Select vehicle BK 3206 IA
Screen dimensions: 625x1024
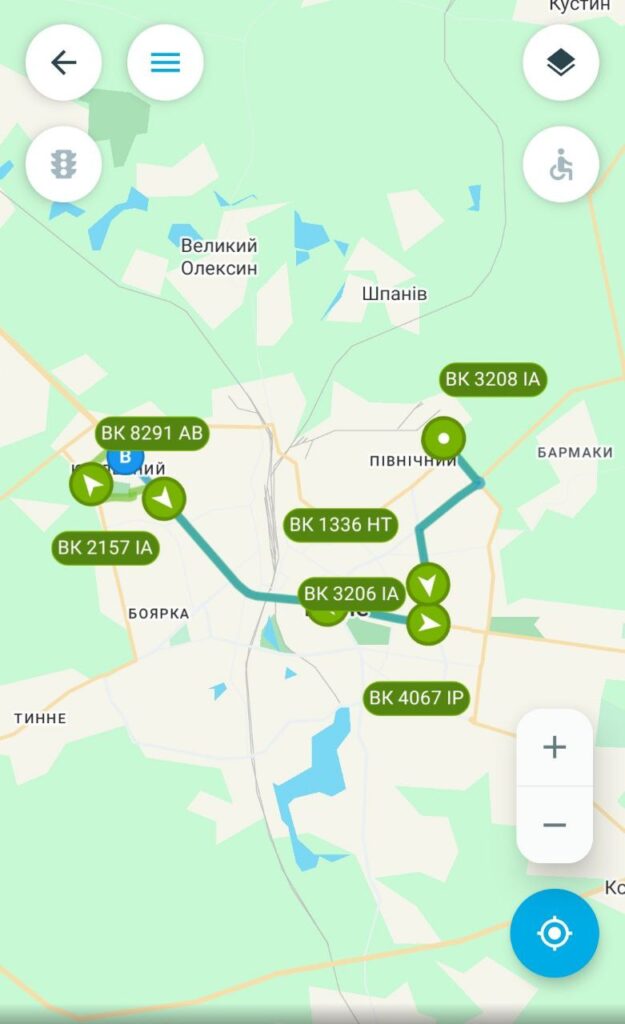tap(352, 594)
